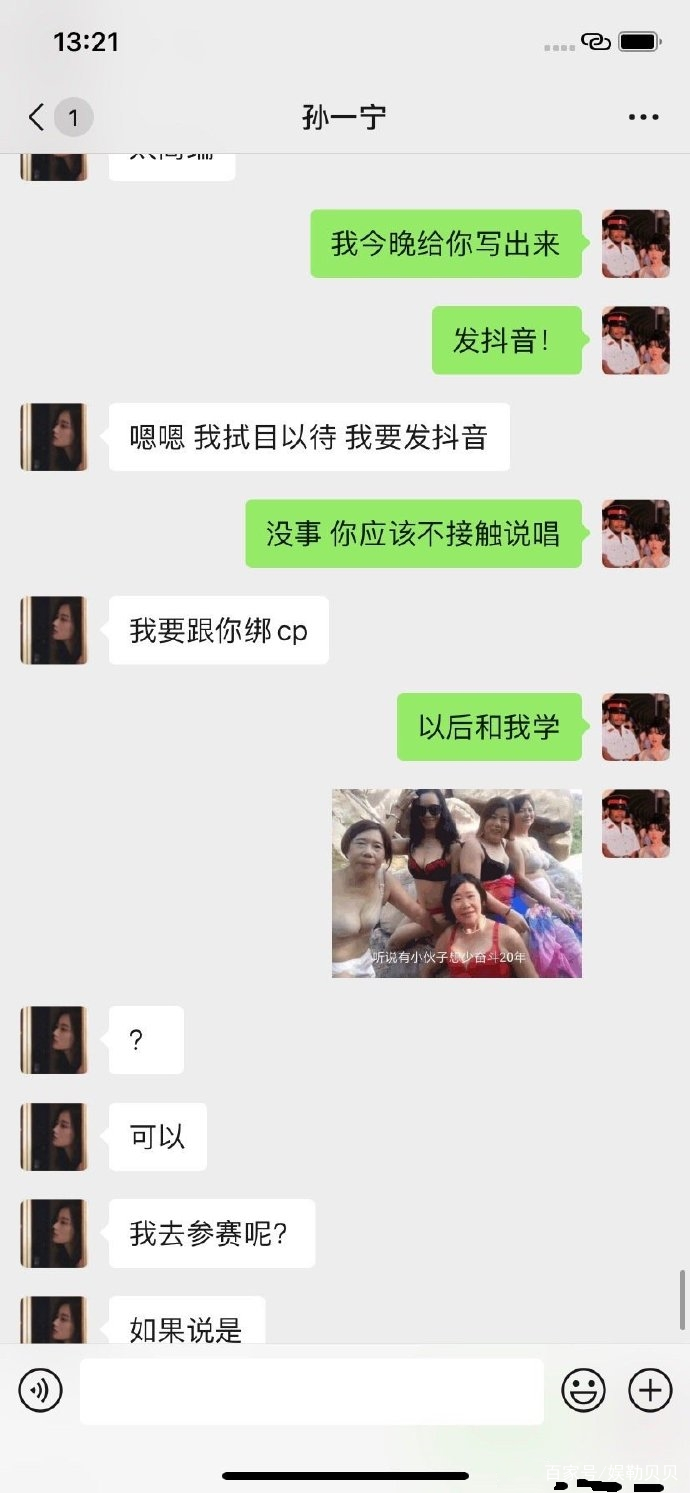Focus the message text field
The height and width of the screenshot is (1493, 690).
(311, 1391)
